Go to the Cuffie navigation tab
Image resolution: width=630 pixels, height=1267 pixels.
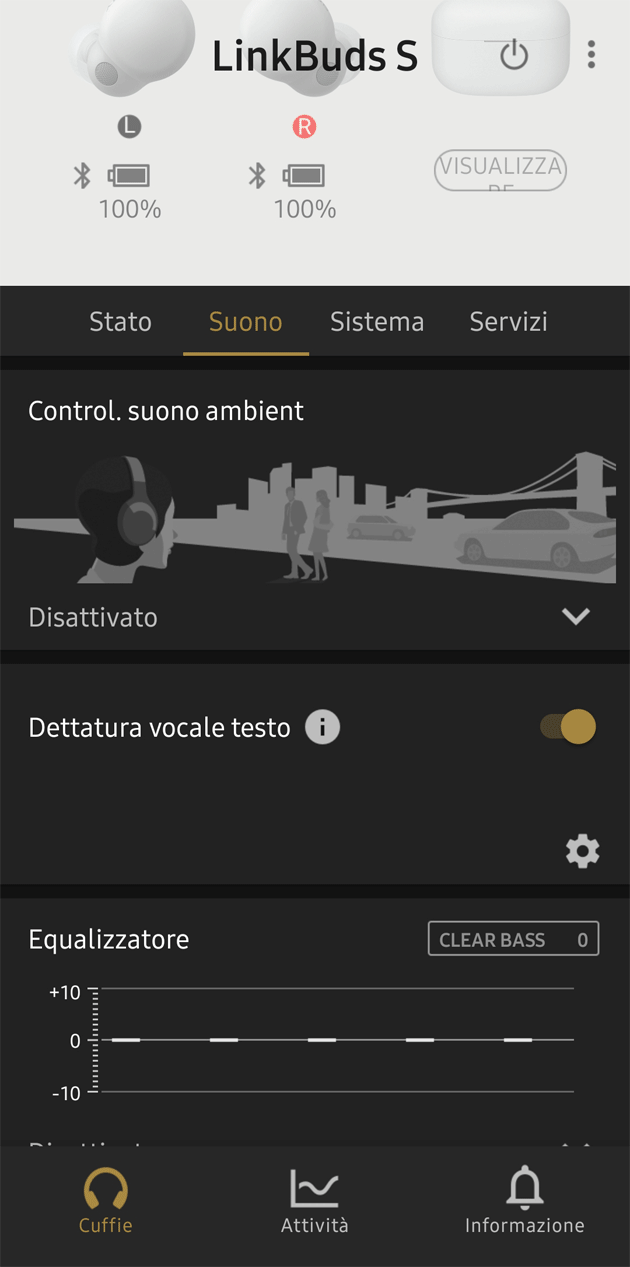tap(105, 1201)
